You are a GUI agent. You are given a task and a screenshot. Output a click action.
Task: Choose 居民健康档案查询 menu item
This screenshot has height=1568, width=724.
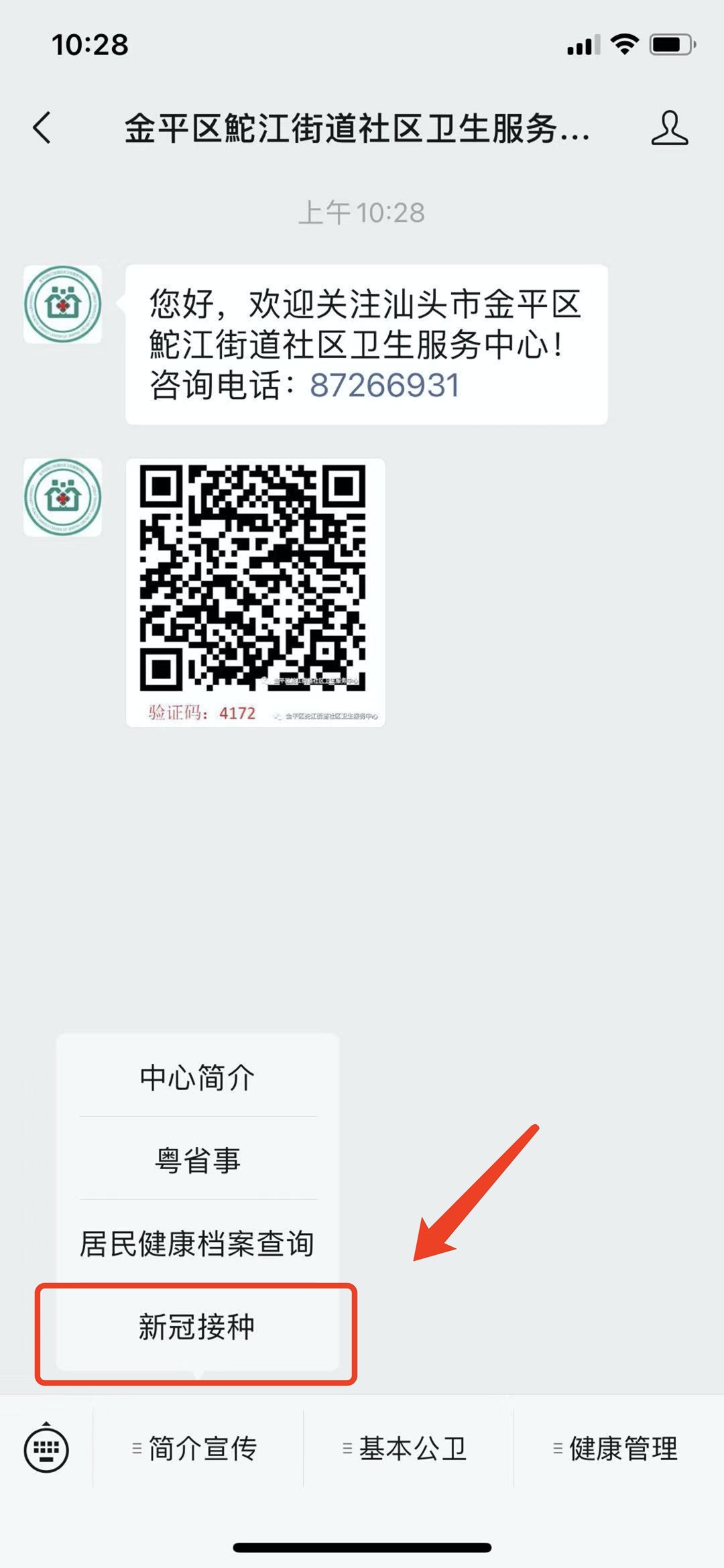point(197,1244)
